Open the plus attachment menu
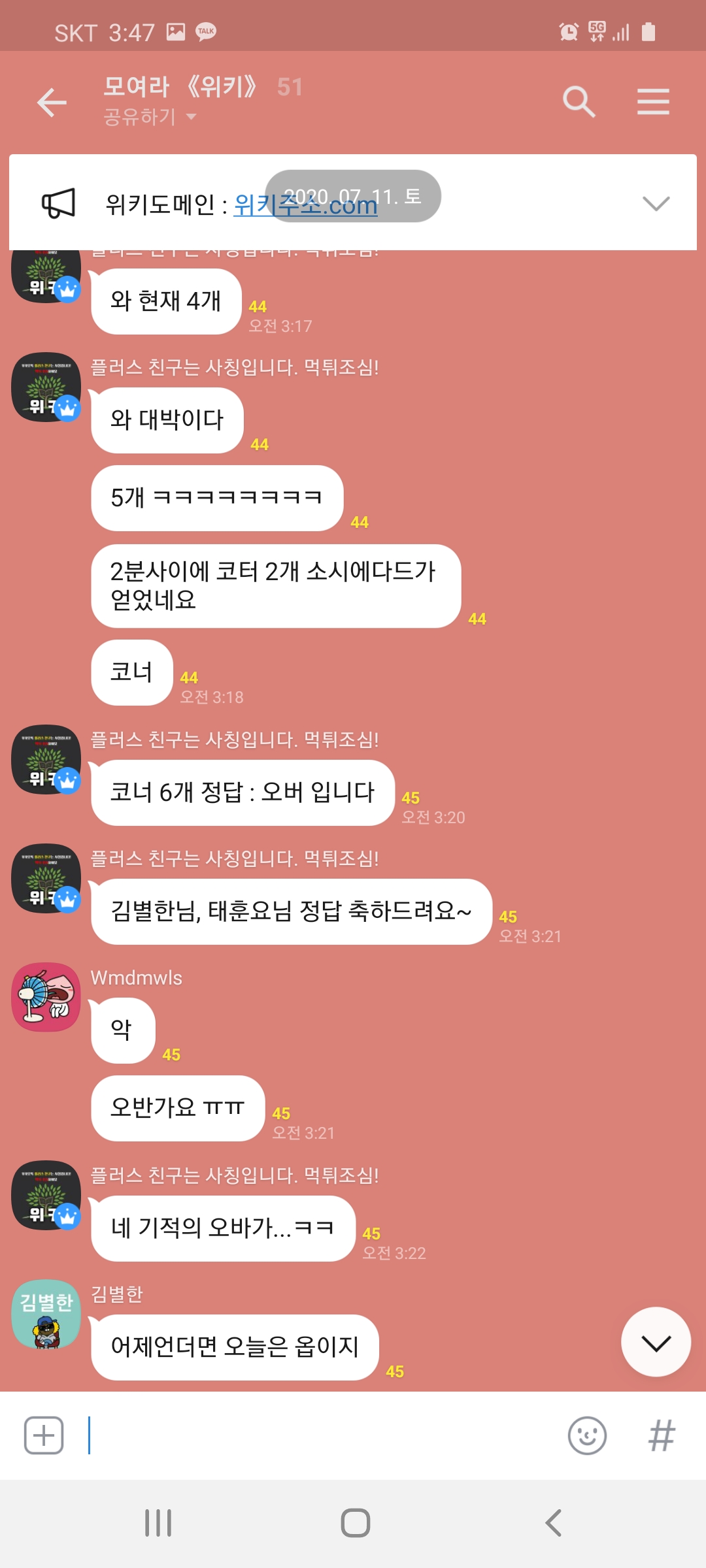The width and height of the screenshot is (706, 1568). point(44,1435)
